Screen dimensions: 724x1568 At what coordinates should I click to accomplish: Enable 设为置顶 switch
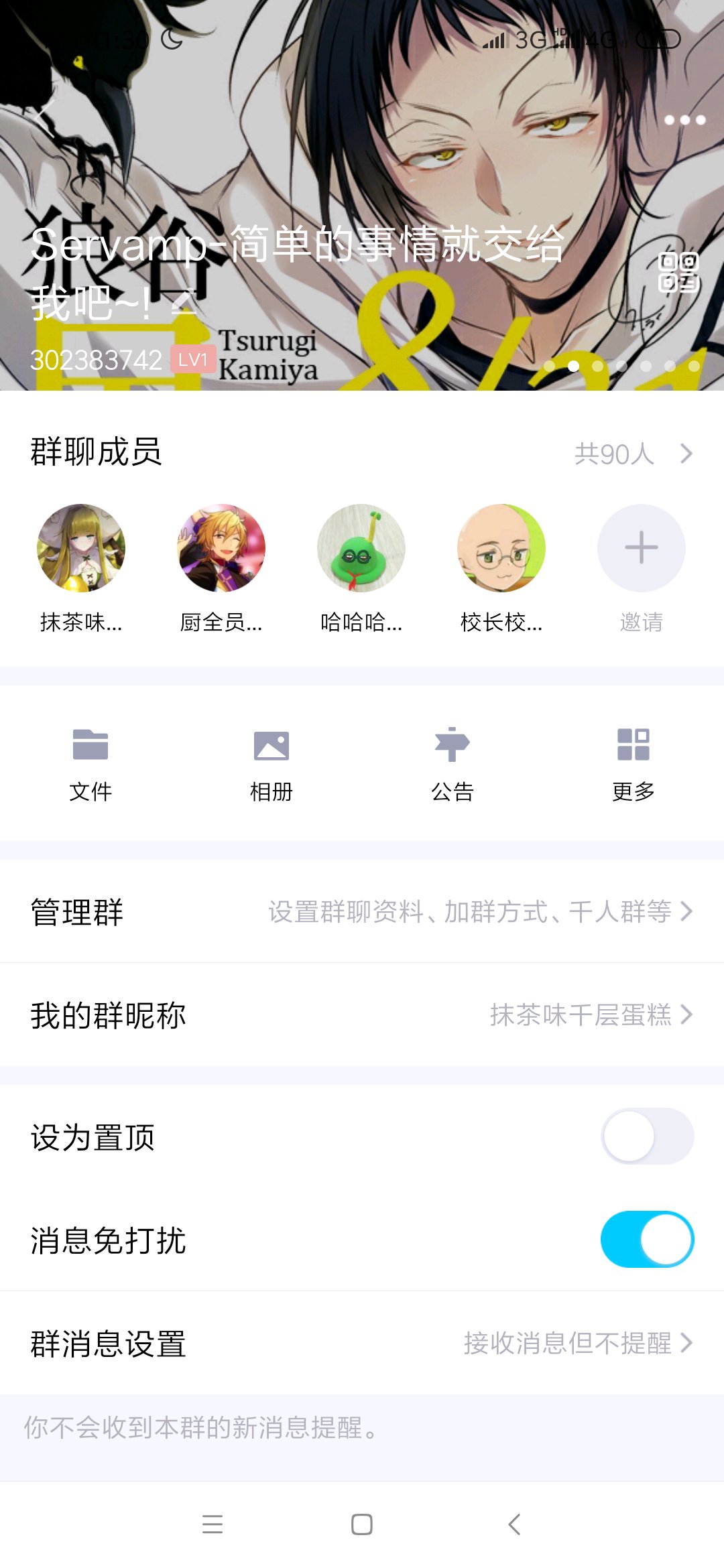[647, 1136]
